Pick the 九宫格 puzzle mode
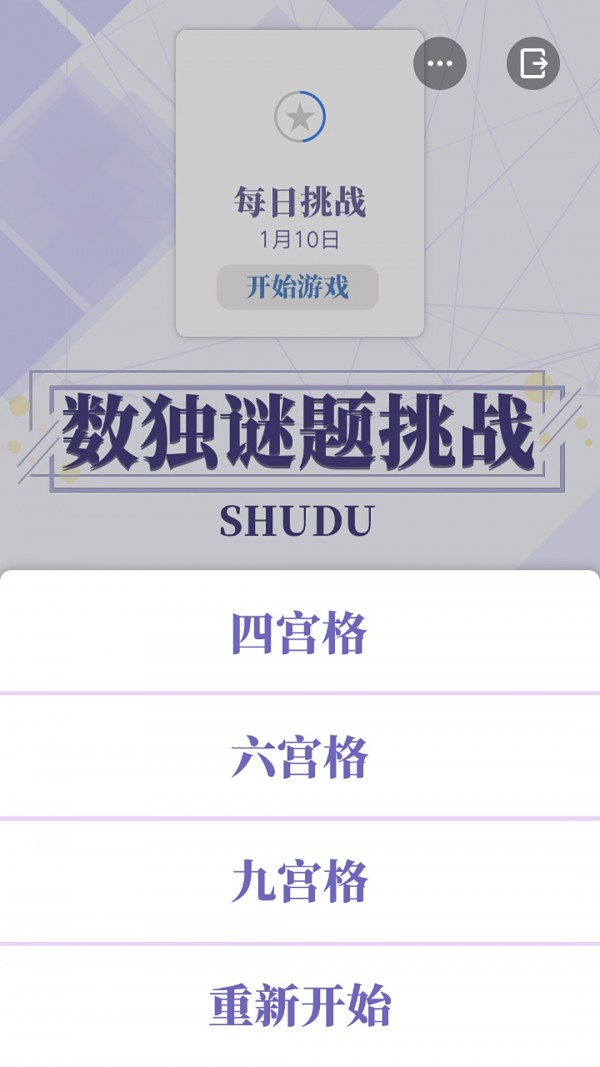Viewport: 600px width, 1067px height. (x=299, y=881)
